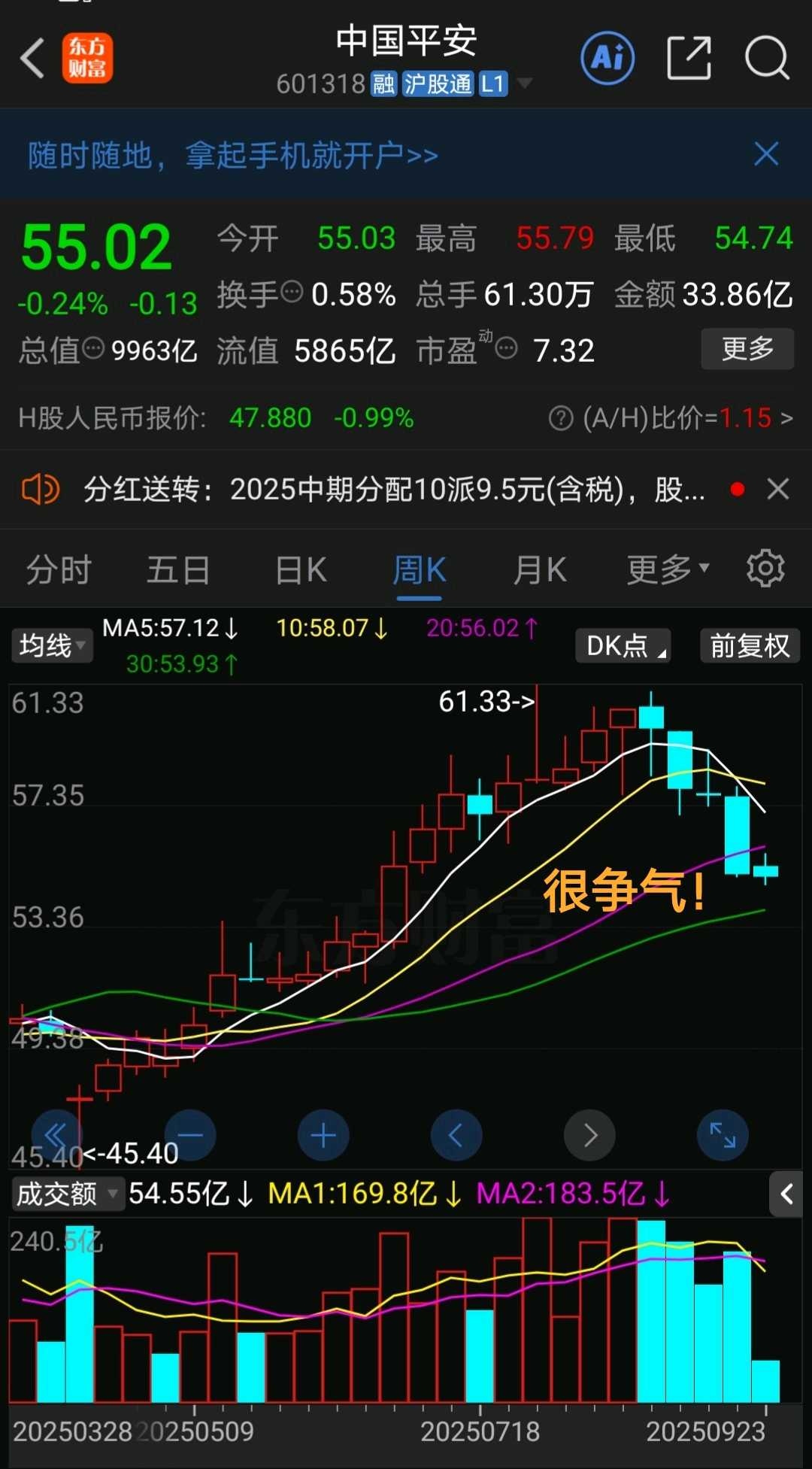The image size is (812, 1469).
Task: Open the Ai assistant icon
Action: pos(607,58)
